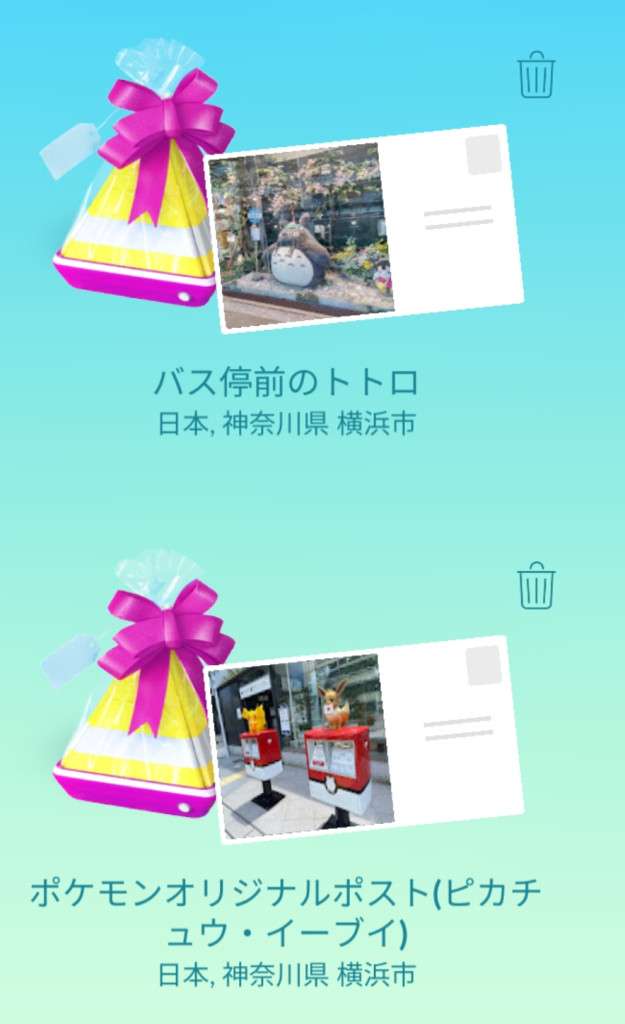This screenshot has height=1024, width=625.
Task: Delete the ポケモンオリジナルポスト gift
Action: pos(536,585)
